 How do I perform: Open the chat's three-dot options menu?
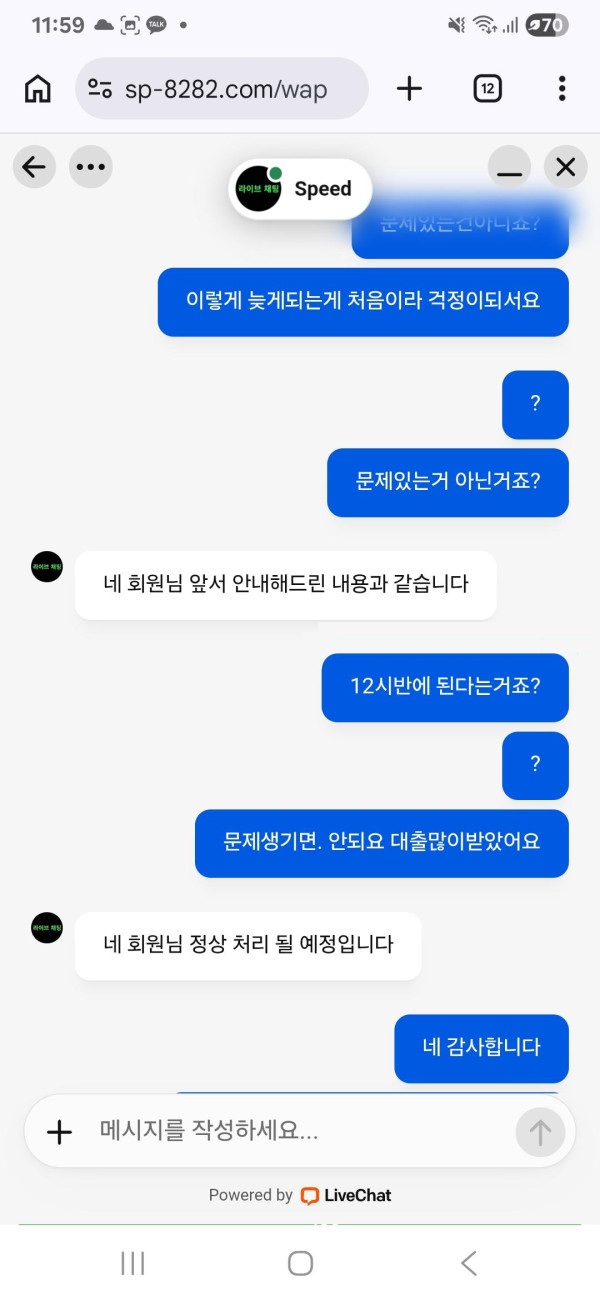[x=91, y=167]
